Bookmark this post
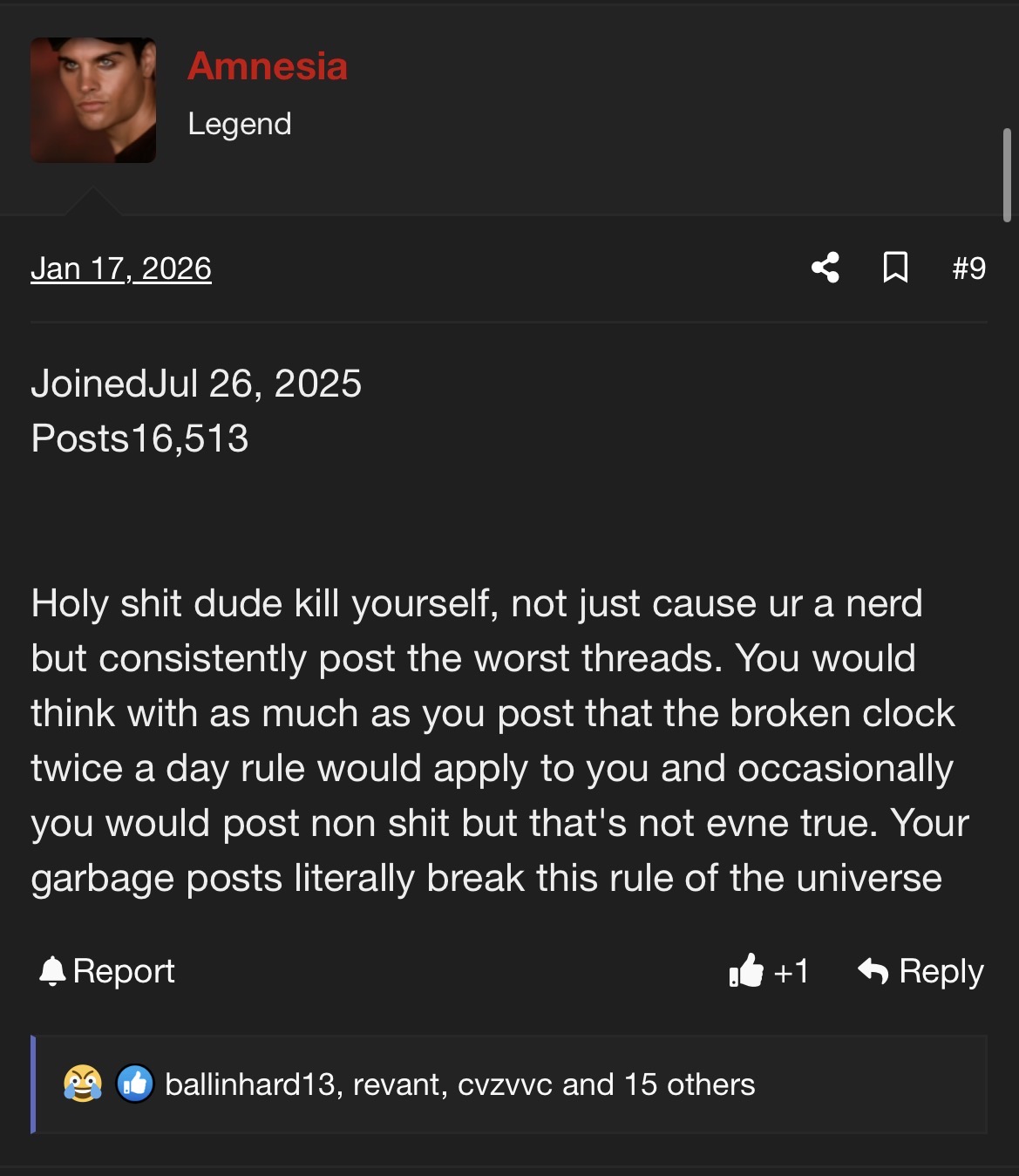 tap(895, 268)
